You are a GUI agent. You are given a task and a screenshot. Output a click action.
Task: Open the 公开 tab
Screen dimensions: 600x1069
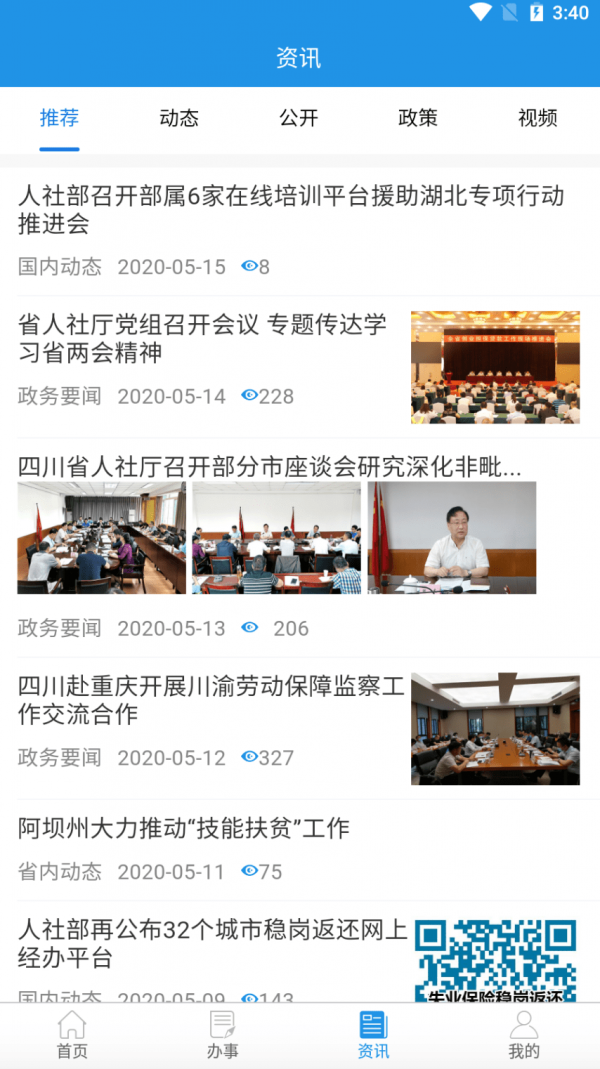coord(298,118)
